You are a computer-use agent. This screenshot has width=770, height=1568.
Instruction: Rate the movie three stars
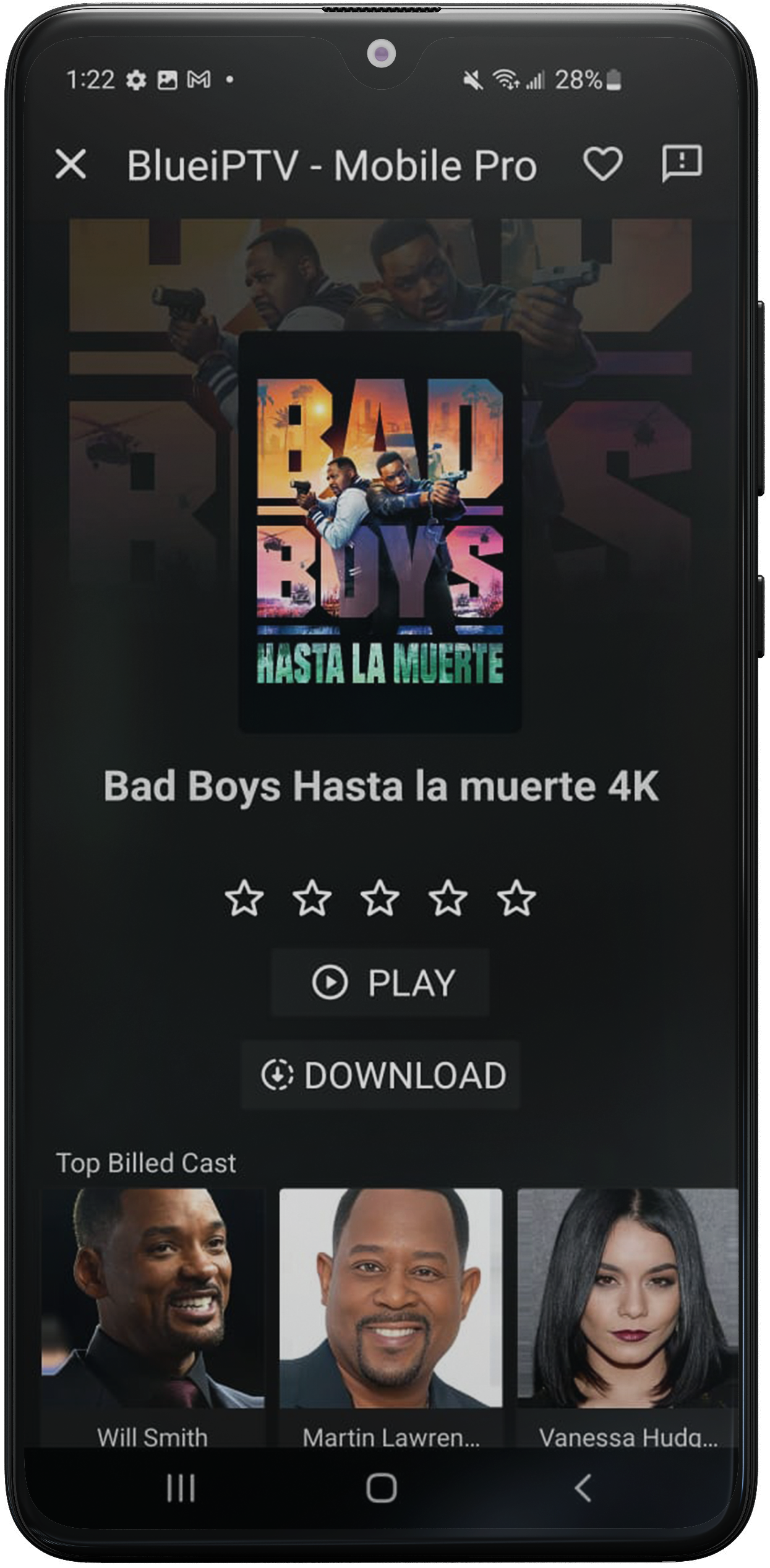pos(380,898)
